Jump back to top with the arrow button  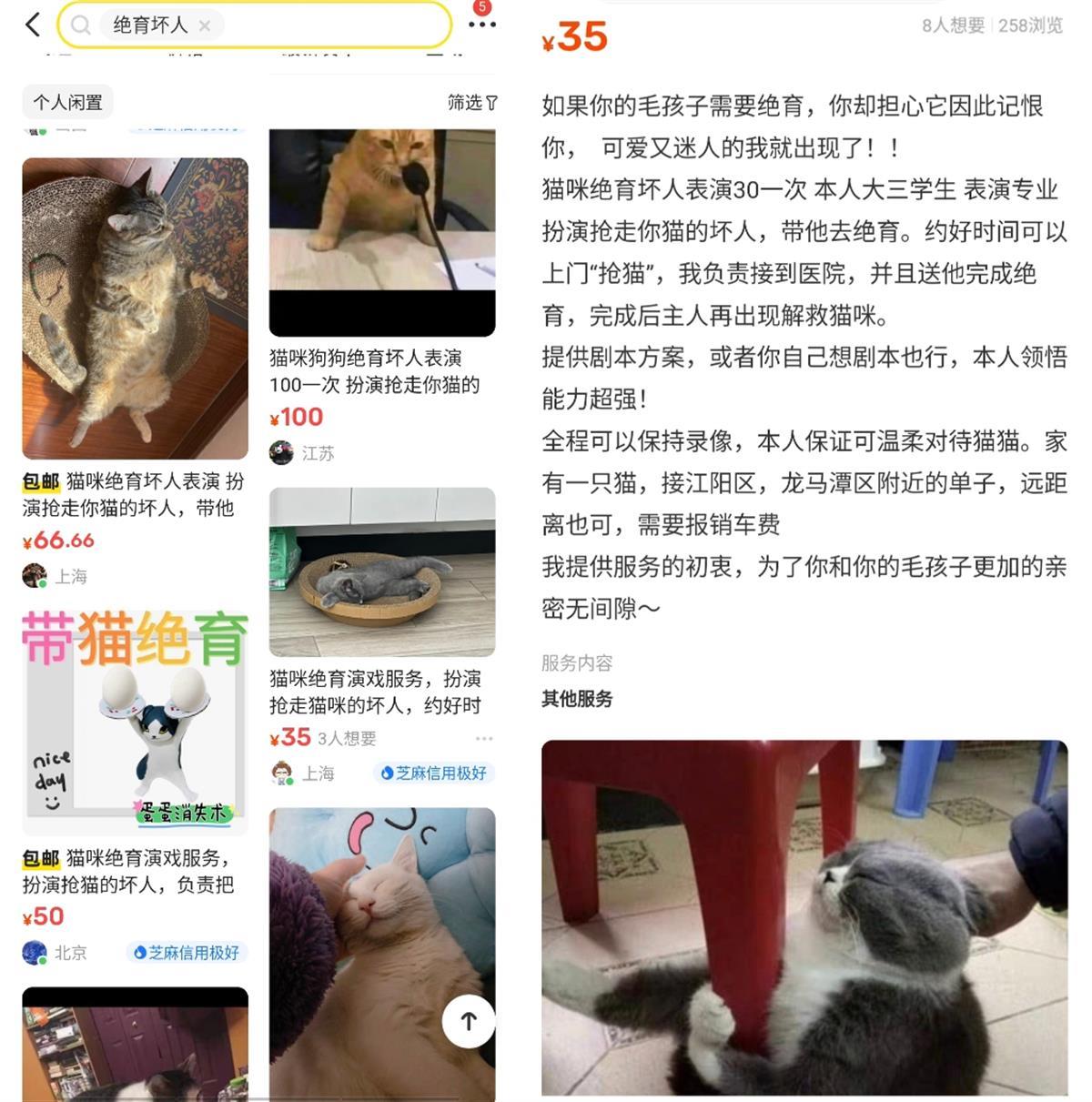tap(469, 1021)
